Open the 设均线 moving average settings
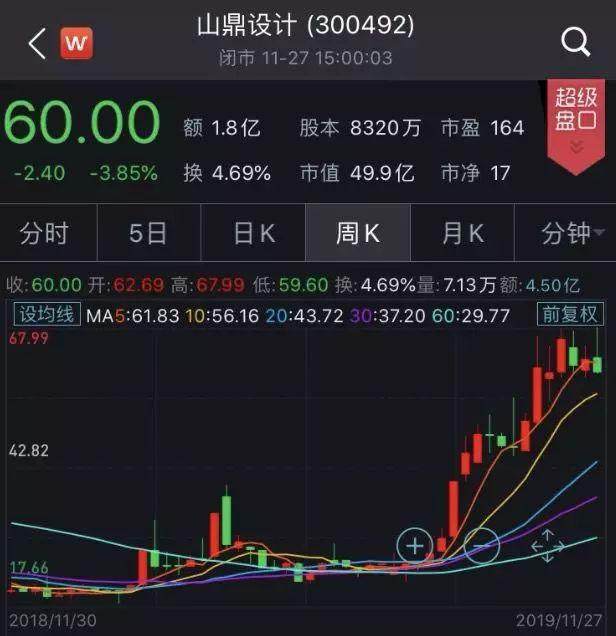This screenshot has width=616, height=636. [45, 314]
